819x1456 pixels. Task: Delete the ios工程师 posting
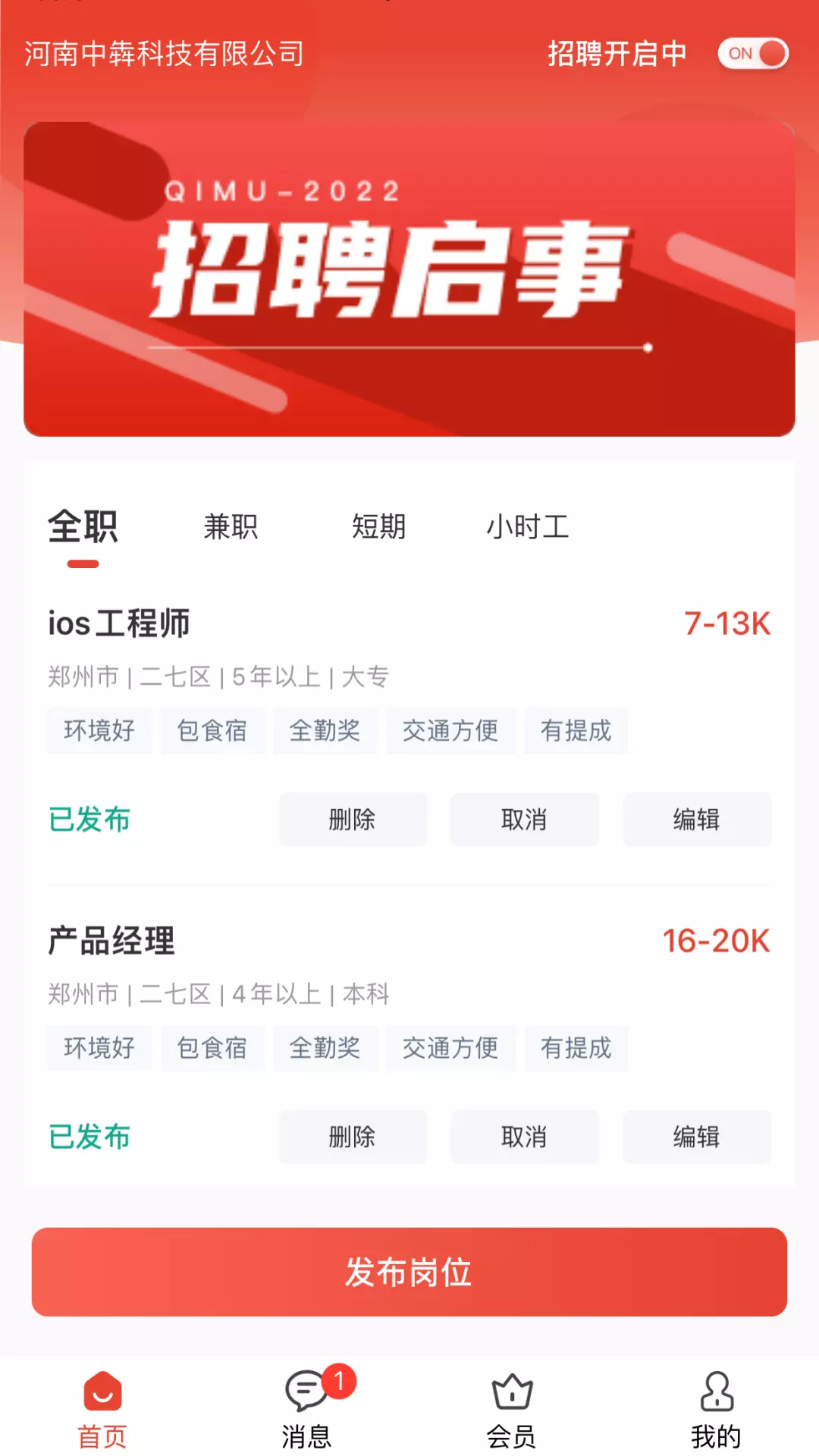point(353,820)
